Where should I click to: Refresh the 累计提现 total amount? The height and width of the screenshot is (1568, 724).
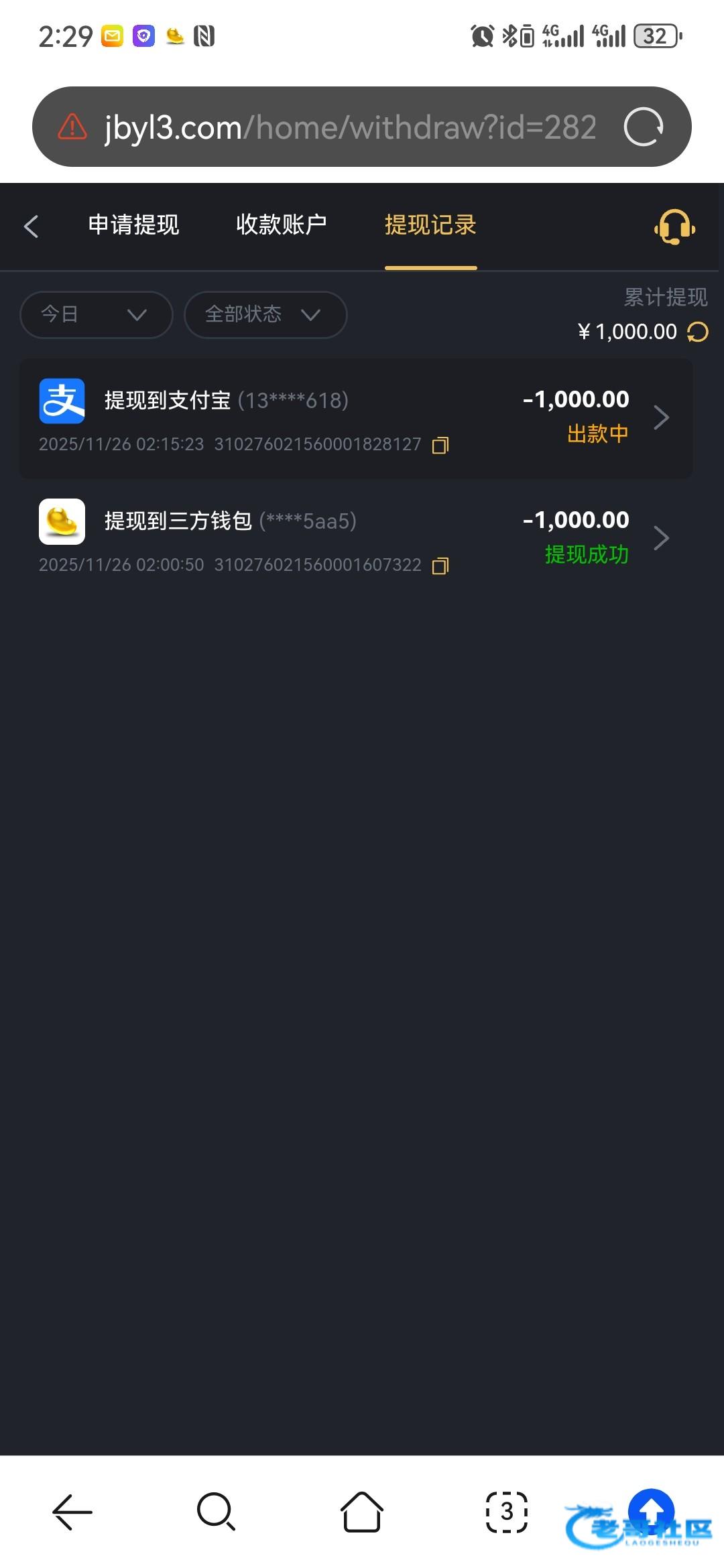pyautogui.click(x=698, y=332)
